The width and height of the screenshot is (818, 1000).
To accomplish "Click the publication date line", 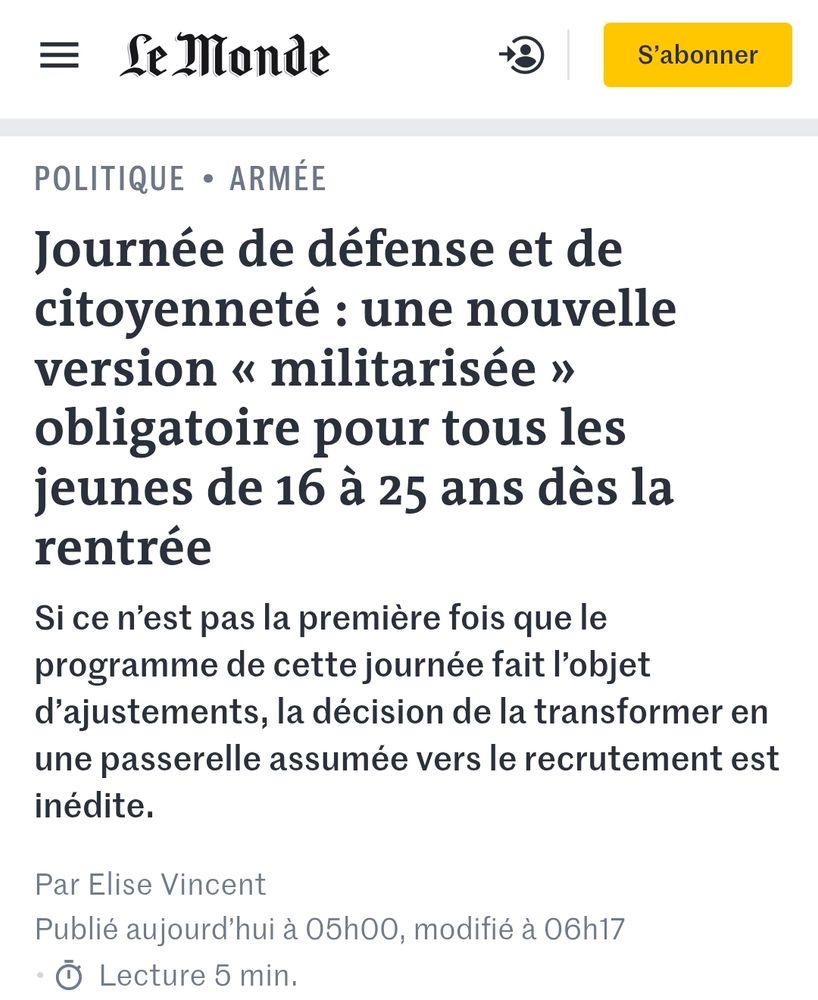I will tap(330, 929).
